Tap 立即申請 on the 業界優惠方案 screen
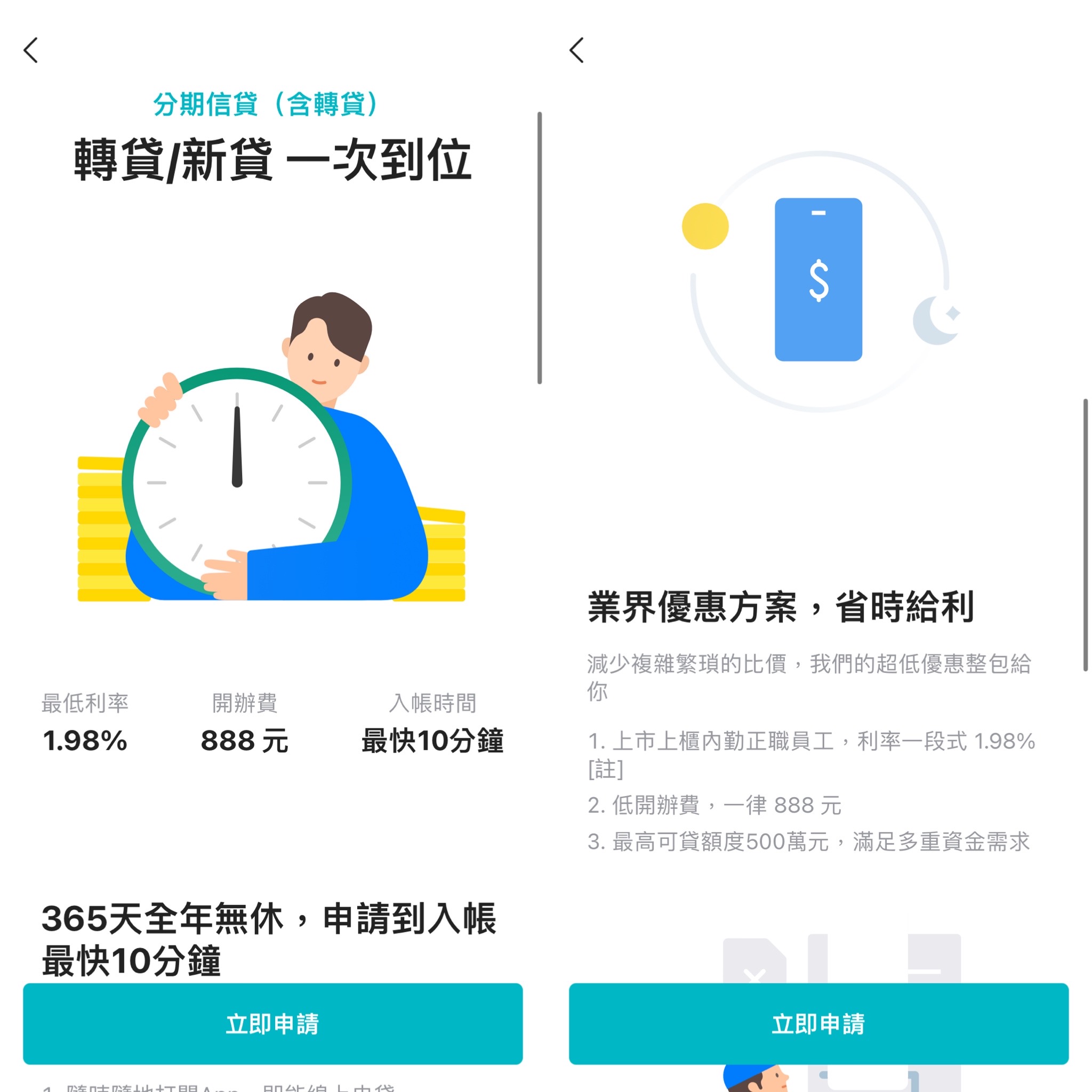Viewport: 1092px width, 1092px height. pos(818,1024)
